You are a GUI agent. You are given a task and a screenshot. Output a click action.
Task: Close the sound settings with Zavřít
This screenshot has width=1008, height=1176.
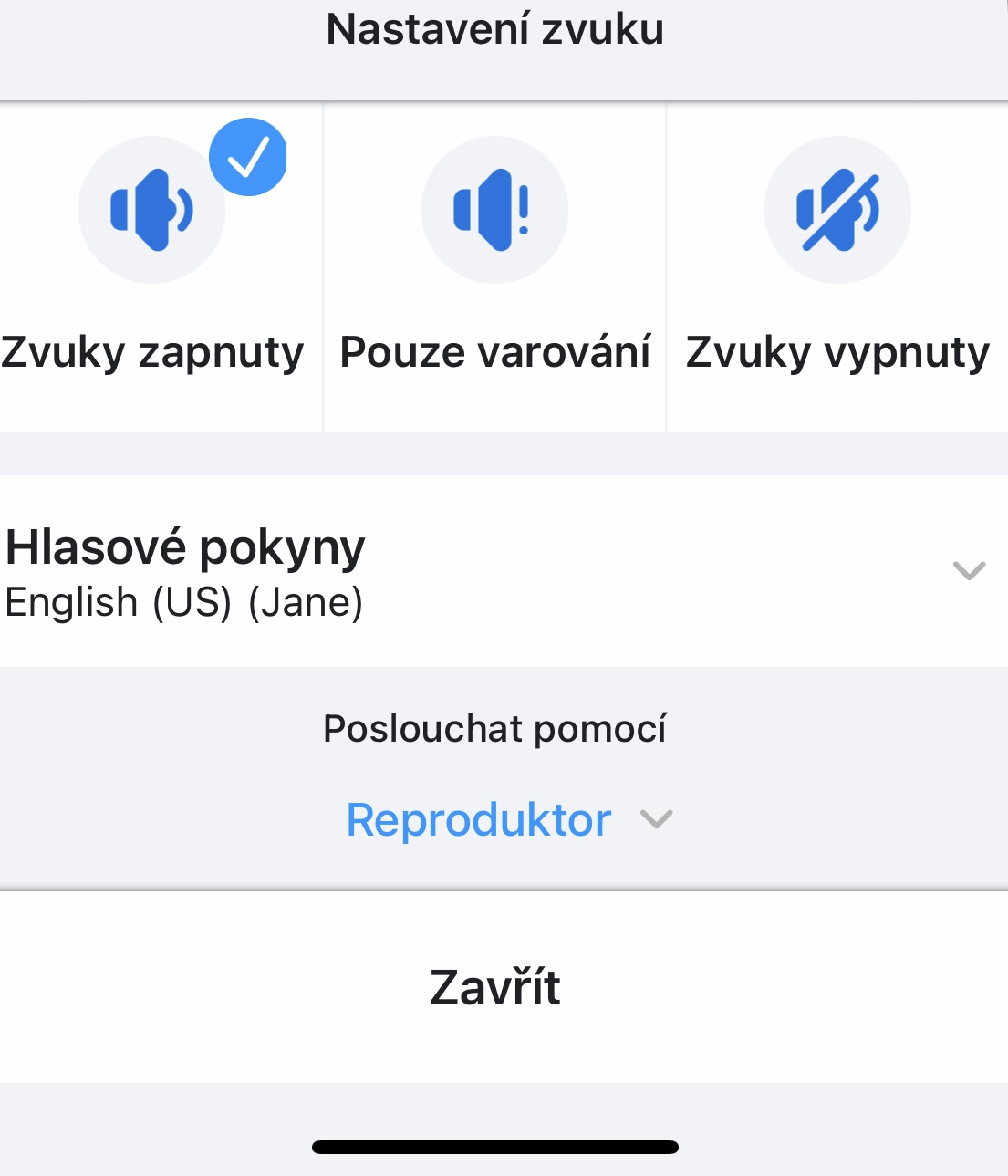pos(494,987)
